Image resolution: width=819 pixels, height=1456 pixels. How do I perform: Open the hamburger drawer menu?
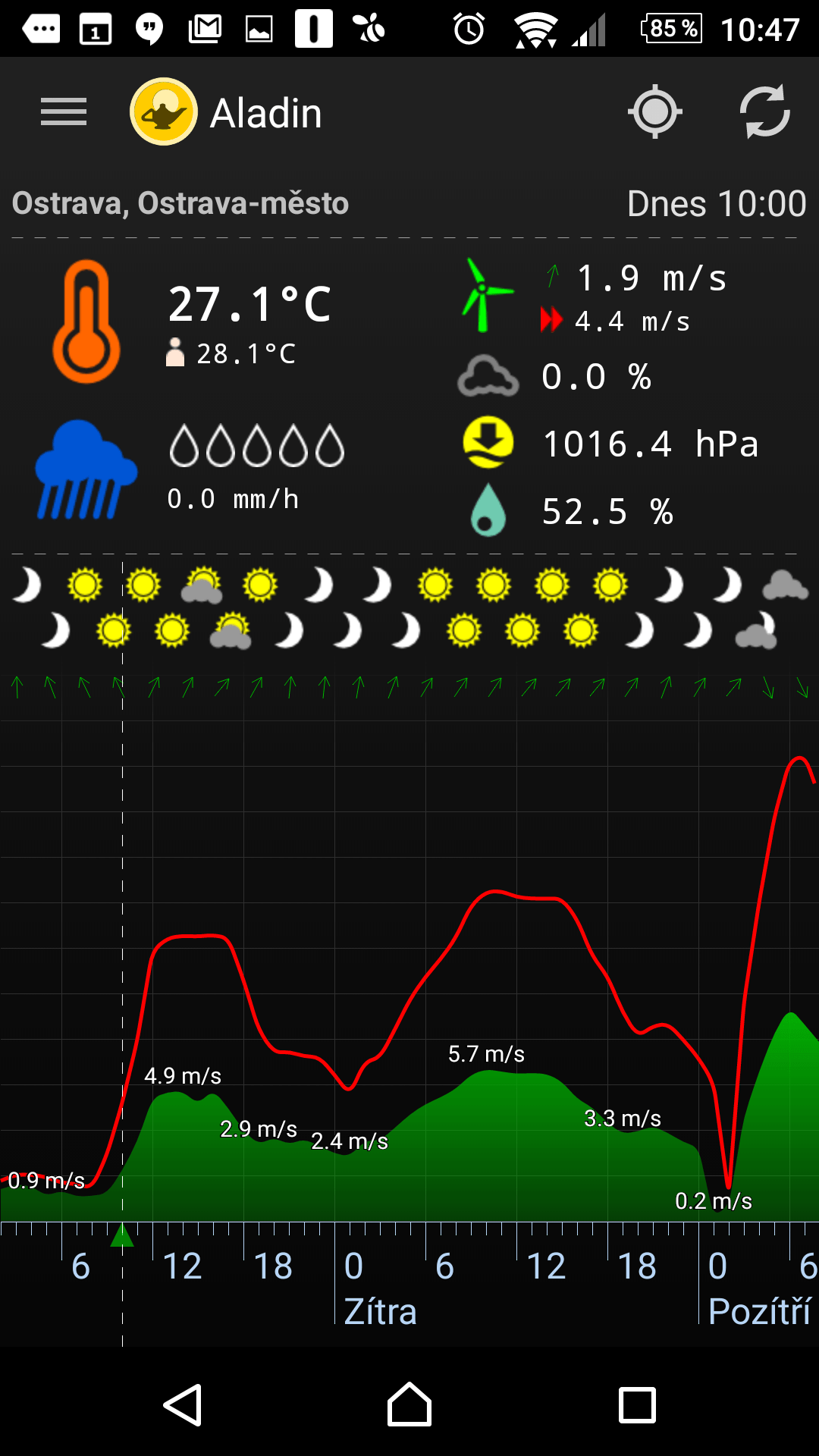tap(64, 112)
